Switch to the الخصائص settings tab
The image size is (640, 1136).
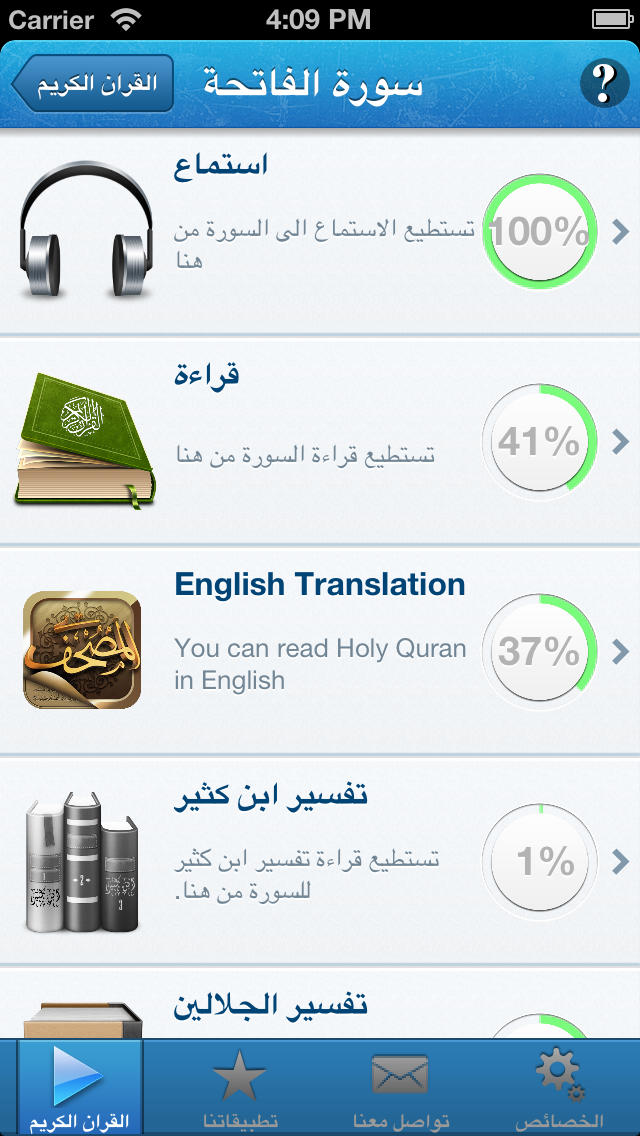[559, 1087]
